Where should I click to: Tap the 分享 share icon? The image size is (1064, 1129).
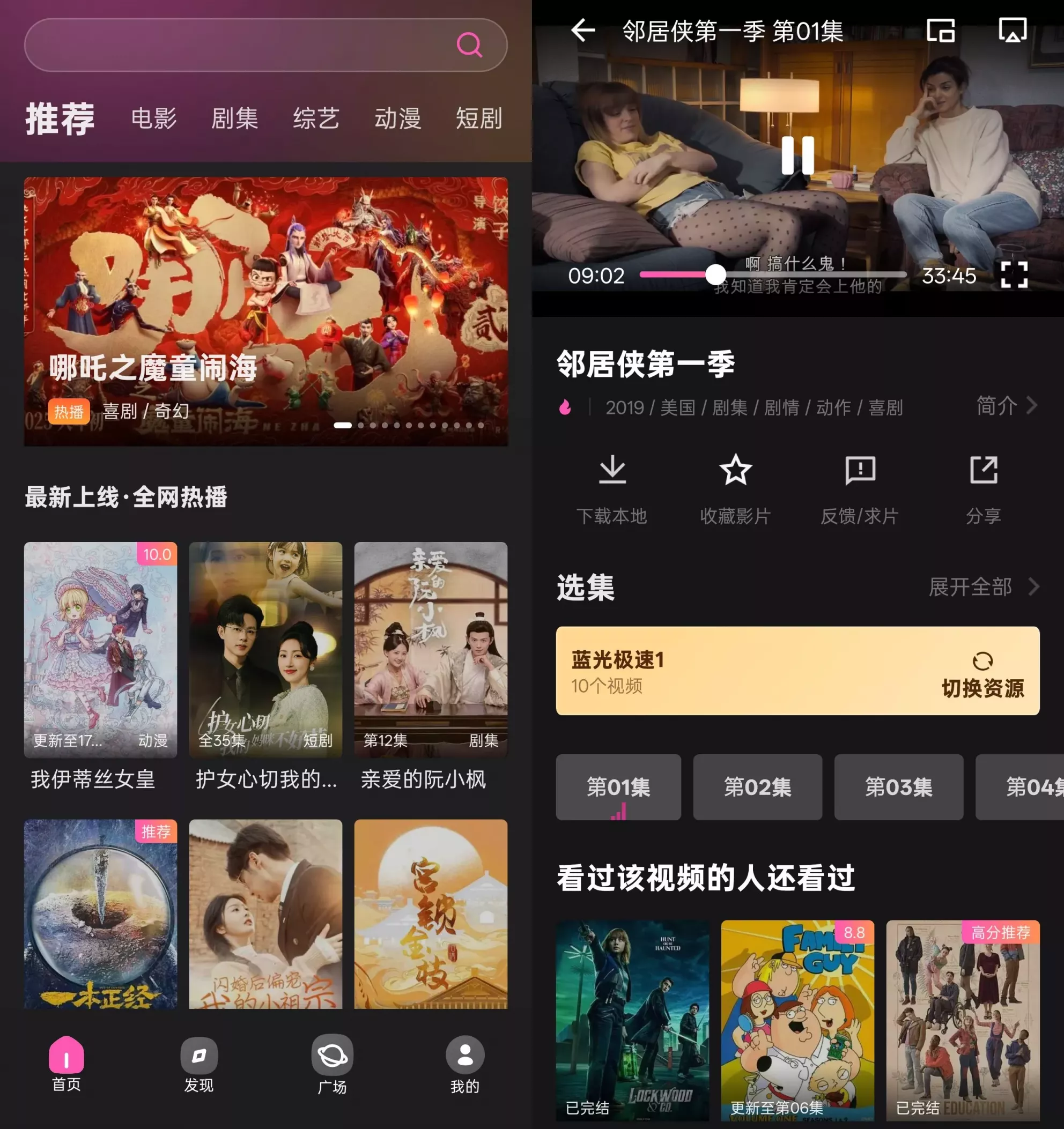[984, 471]
